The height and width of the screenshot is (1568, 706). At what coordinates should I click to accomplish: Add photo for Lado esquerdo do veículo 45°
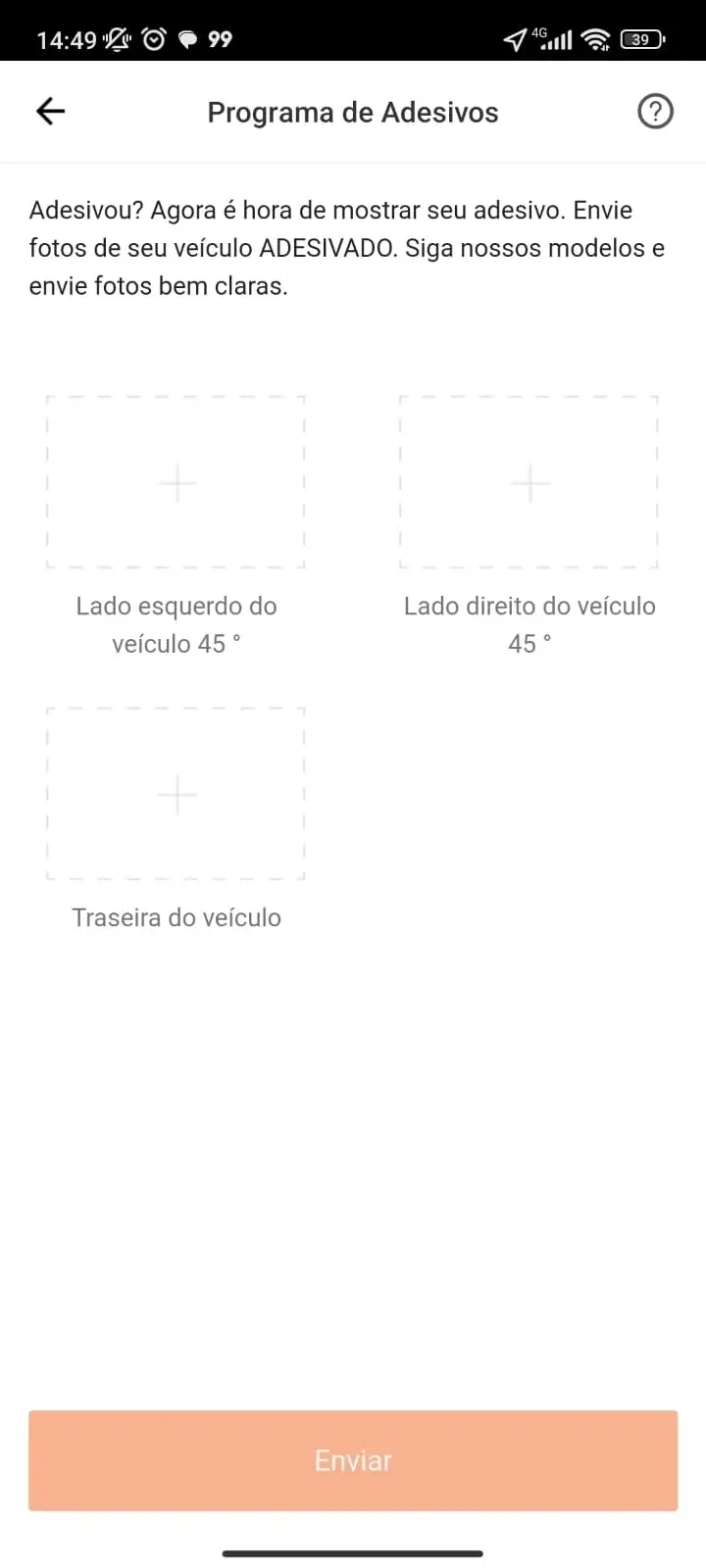click(x=176, y=483)
